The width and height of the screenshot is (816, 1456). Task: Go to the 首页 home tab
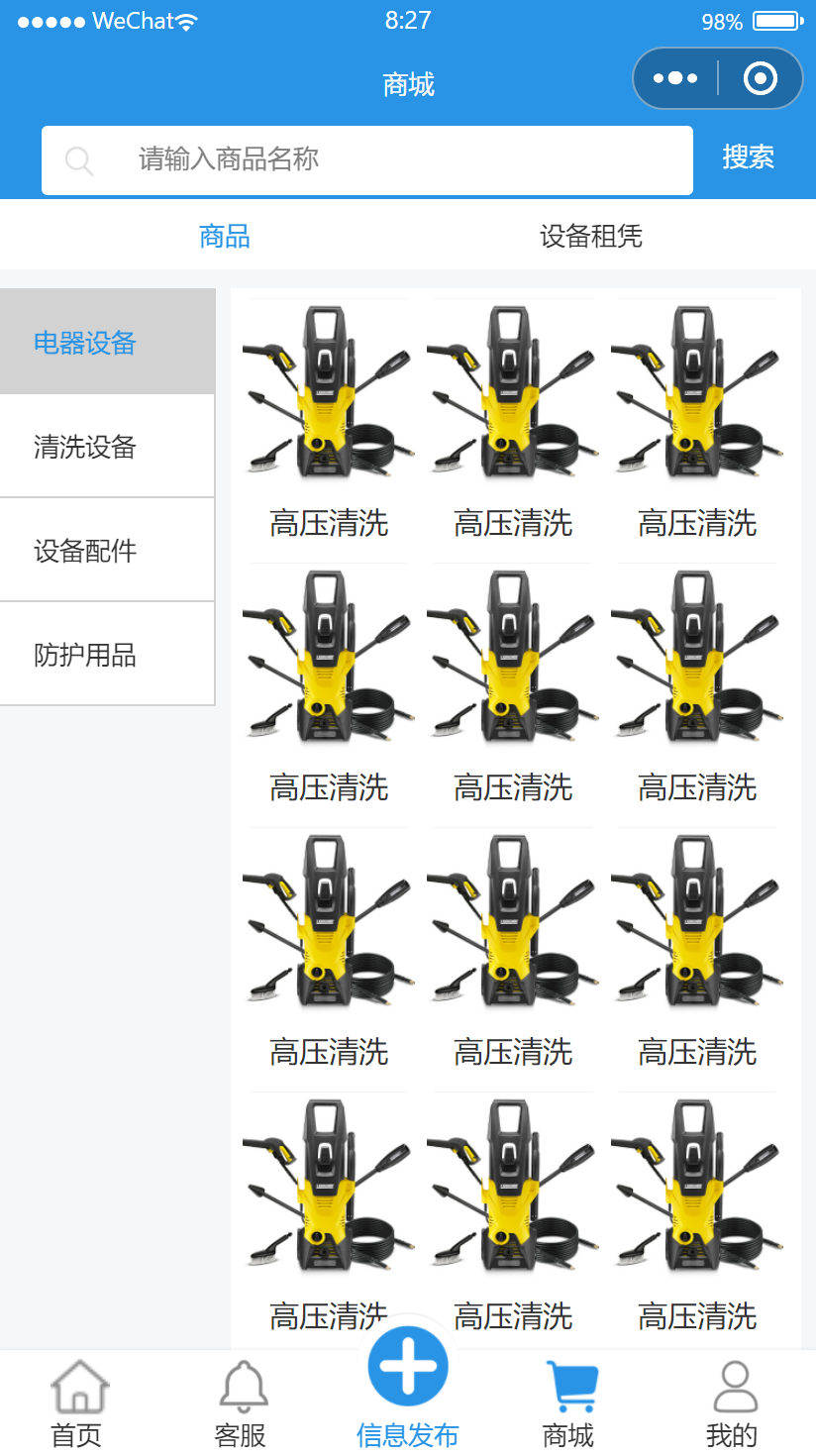click(x=77, y=1403)
